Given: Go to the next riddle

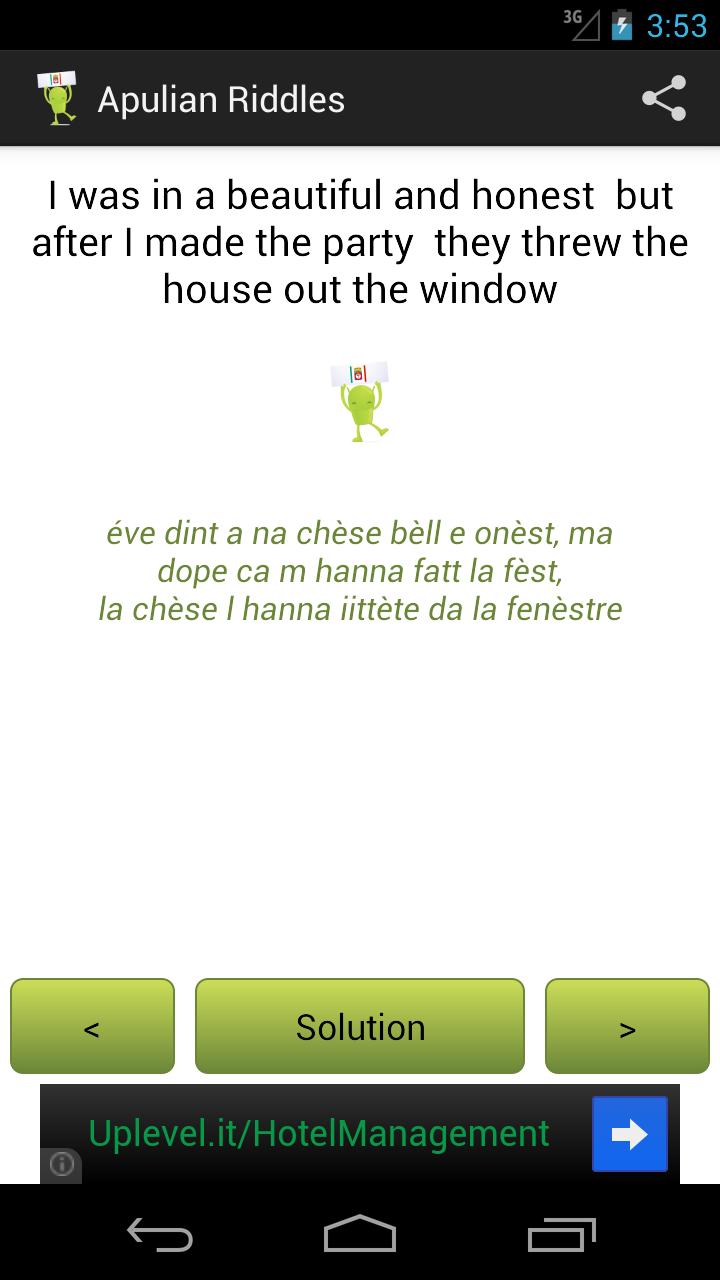Looking at the screenshot, I should pyautogui.click(x=627, y=1027).
